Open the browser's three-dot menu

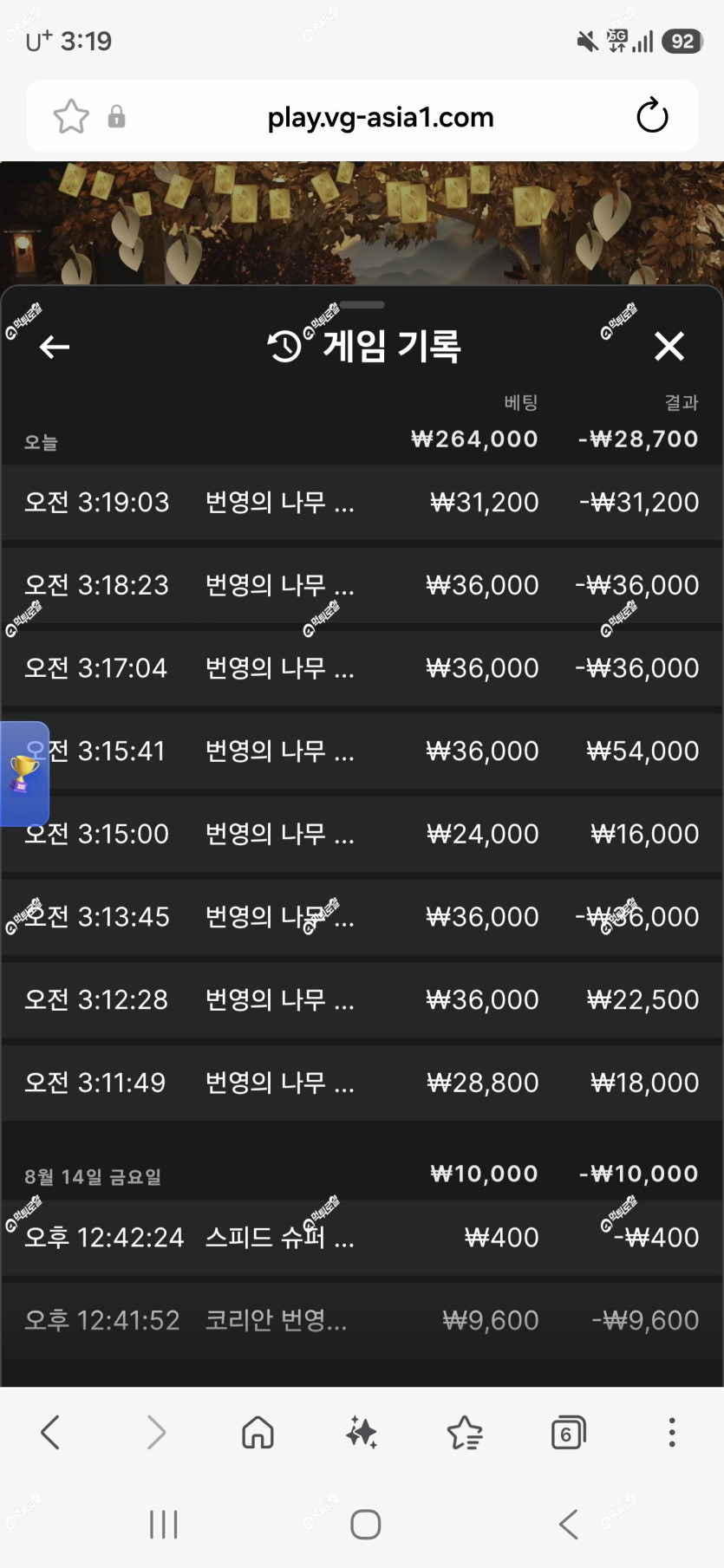point(672,1433)
